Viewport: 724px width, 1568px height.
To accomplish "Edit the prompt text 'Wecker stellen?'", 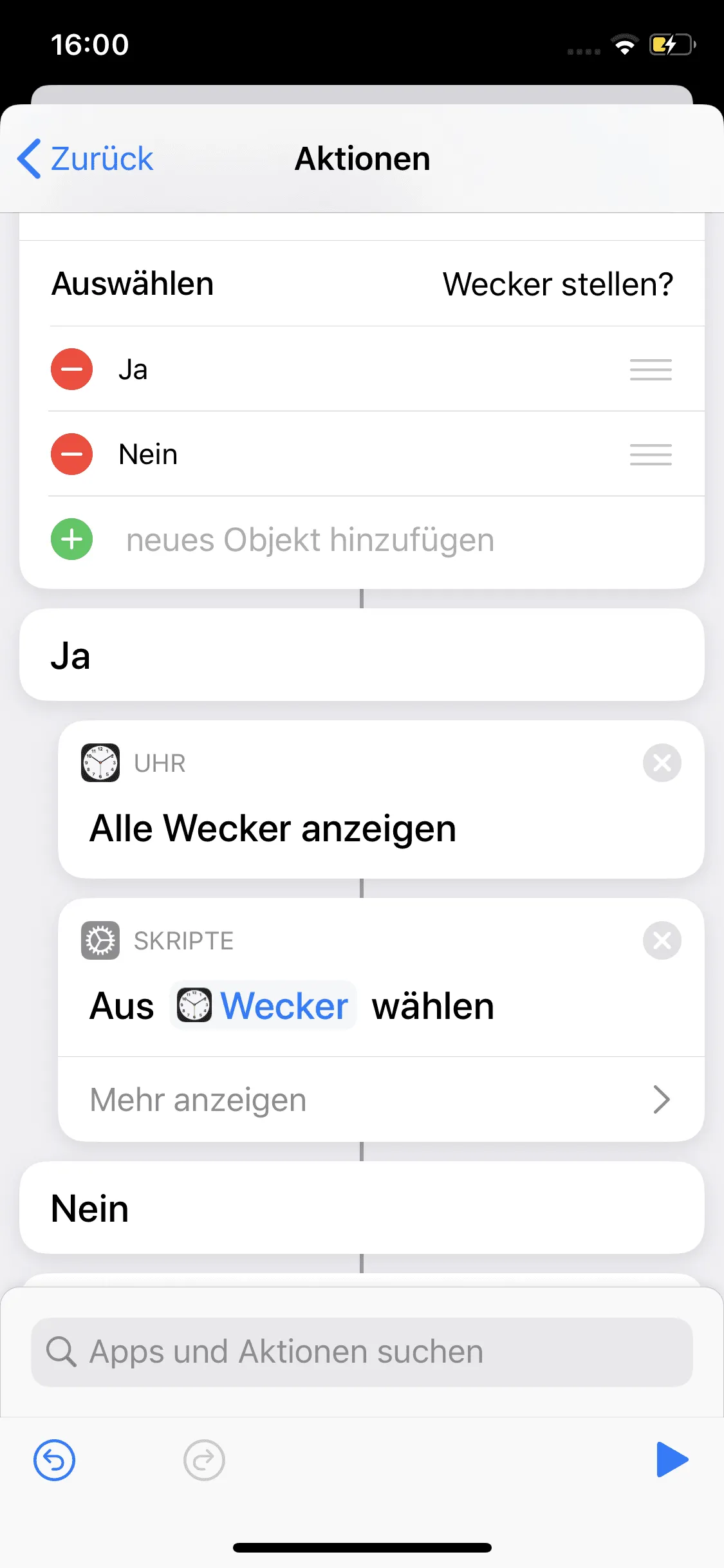I will pos(557,284).
